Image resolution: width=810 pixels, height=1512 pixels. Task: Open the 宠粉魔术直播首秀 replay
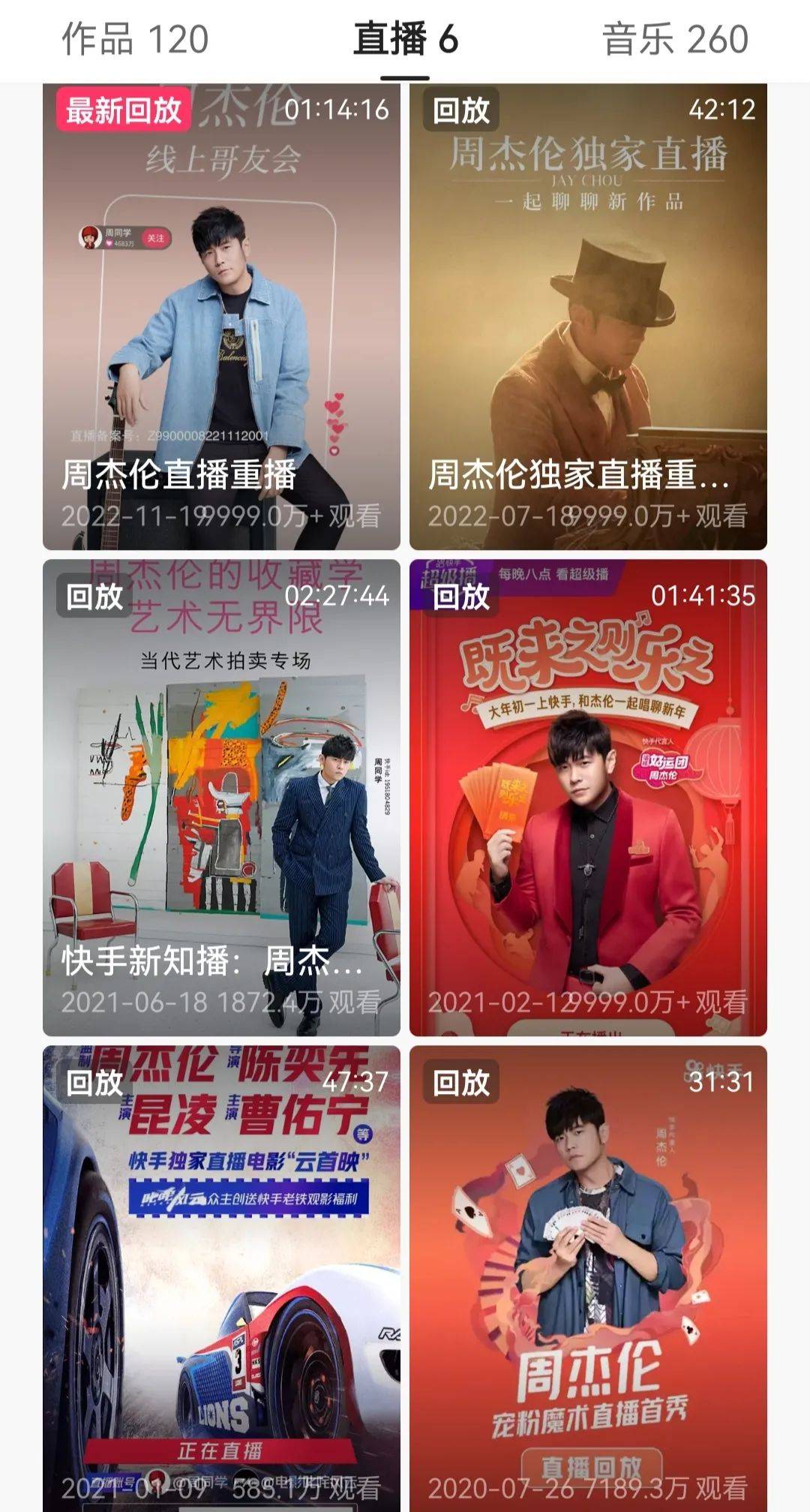(588, 1276)
